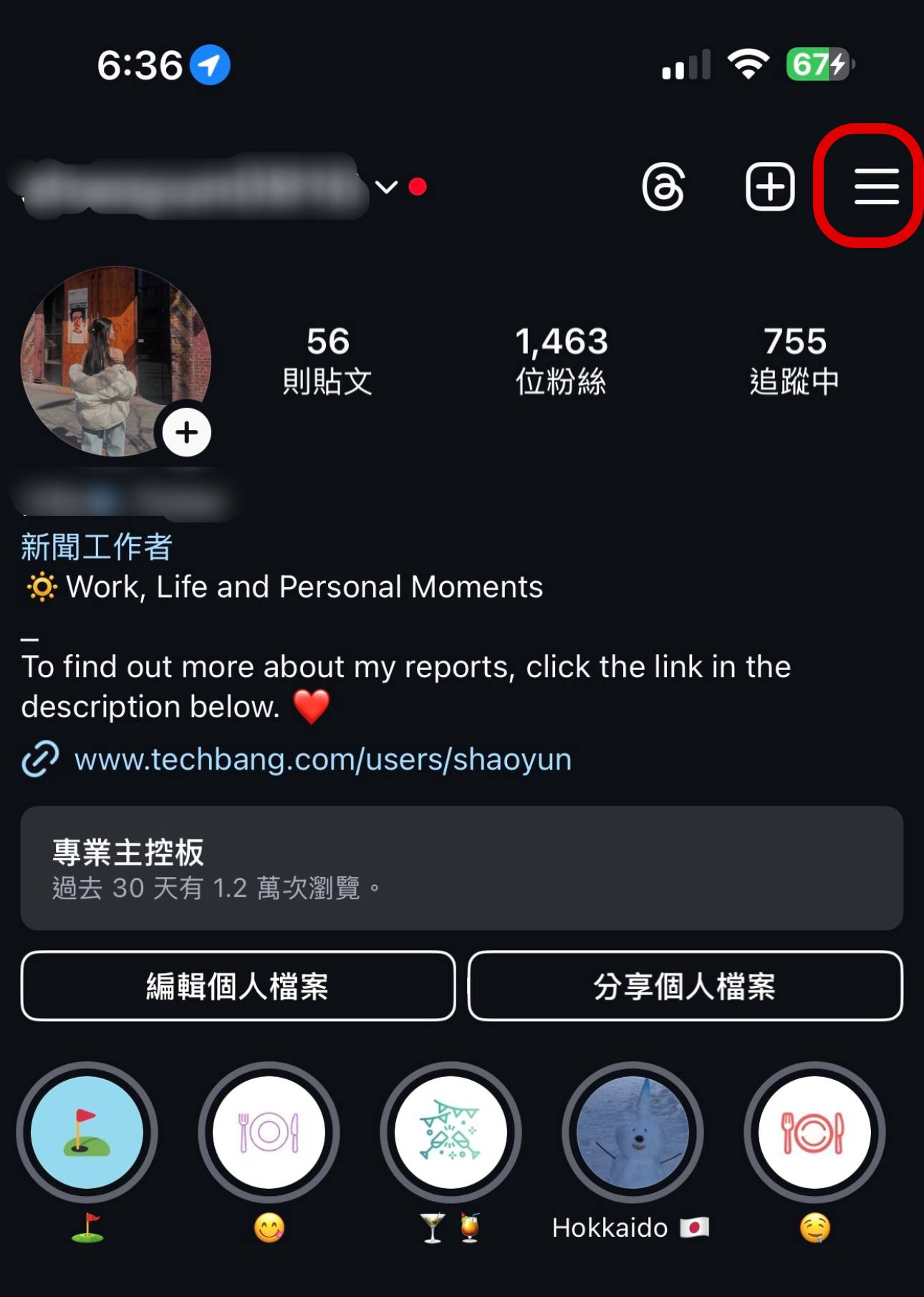
Task: Add a new story via profile picture plus badge
Action: click(x=186, y=431)
